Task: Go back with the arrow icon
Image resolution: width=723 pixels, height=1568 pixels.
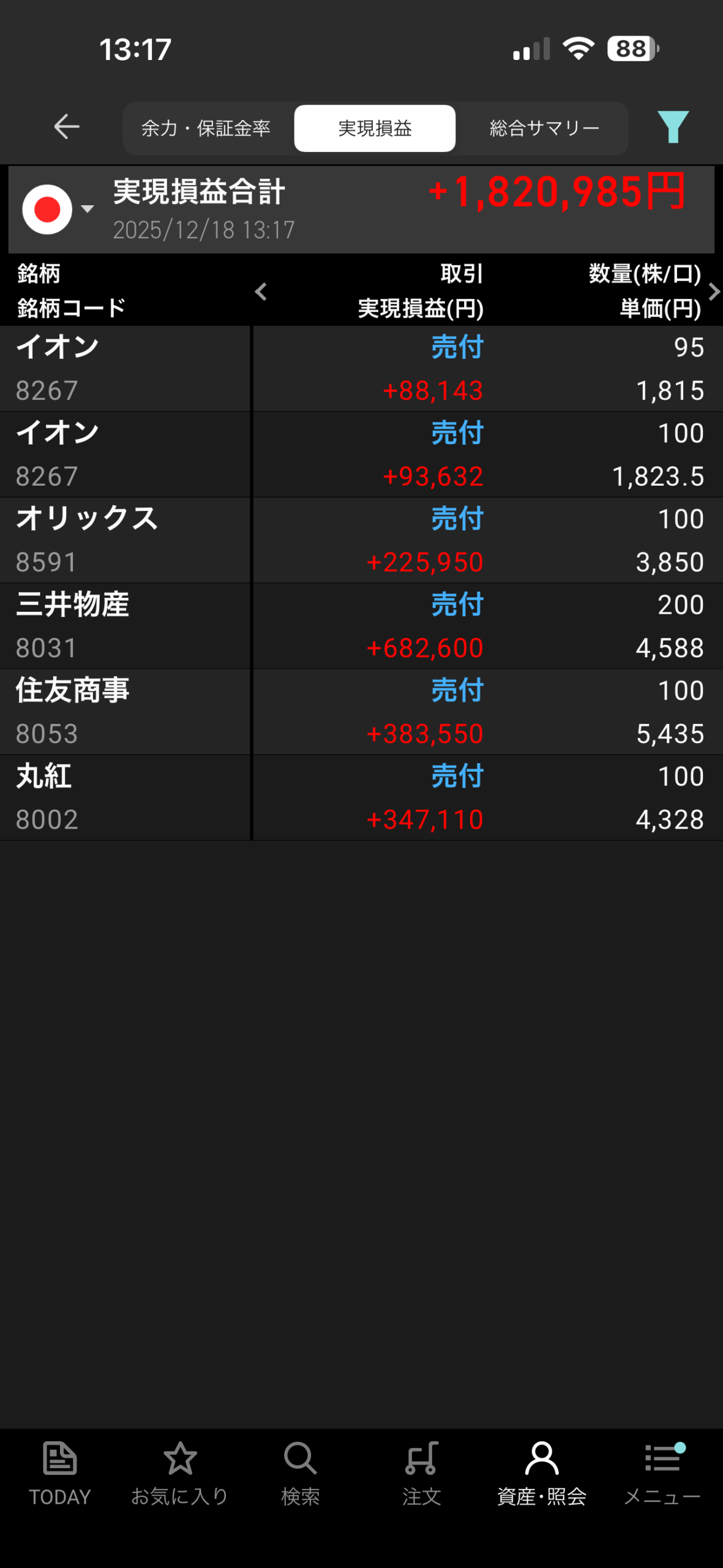Action: coord(66,127)
